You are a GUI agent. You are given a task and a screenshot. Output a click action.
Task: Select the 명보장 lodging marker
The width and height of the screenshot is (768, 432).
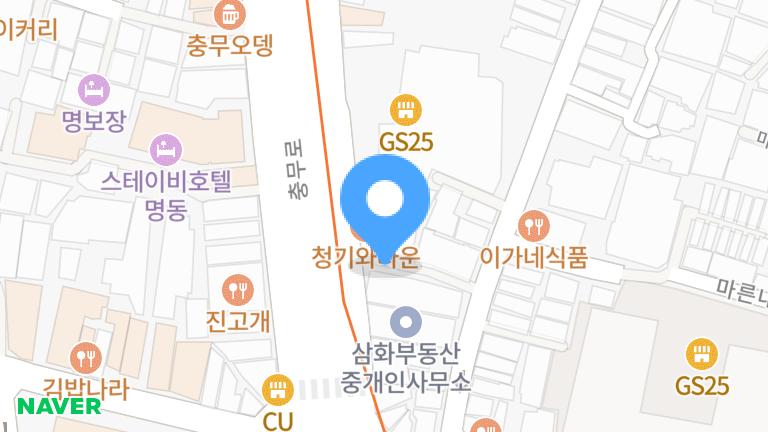pyautogui.click(x=93, y=89)
